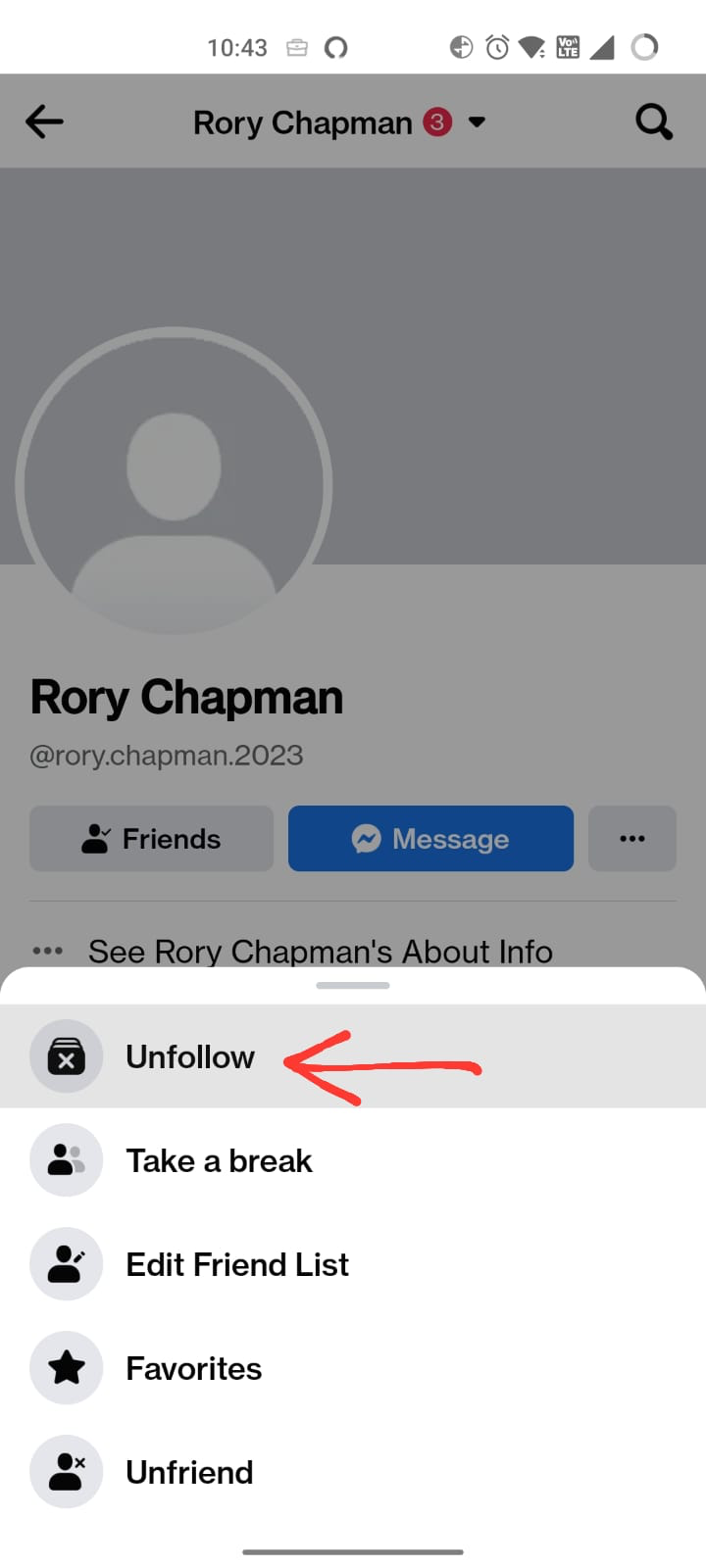Expand the dropdown arrow beside the name
The width and height of the screenshot is (706, 1568).
click(477, 122)
